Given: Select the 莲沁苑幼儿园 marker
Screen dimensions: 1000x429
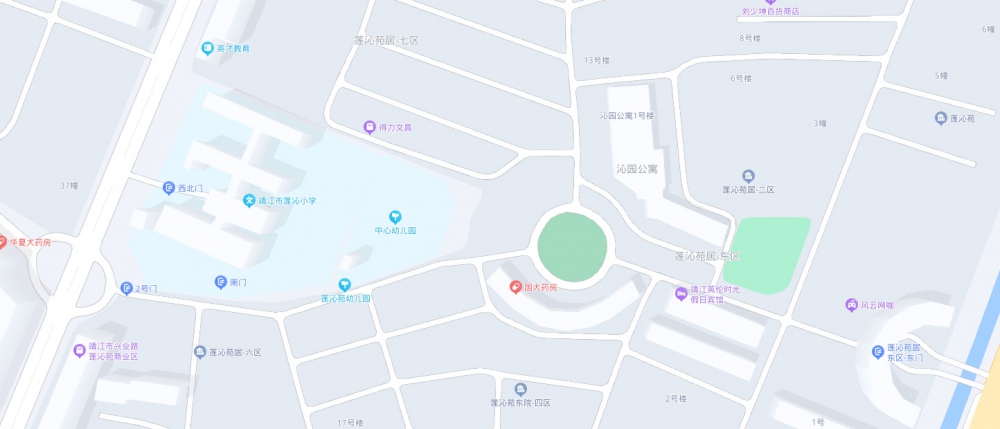Looking at the screenshot, I should click(345, 285).
